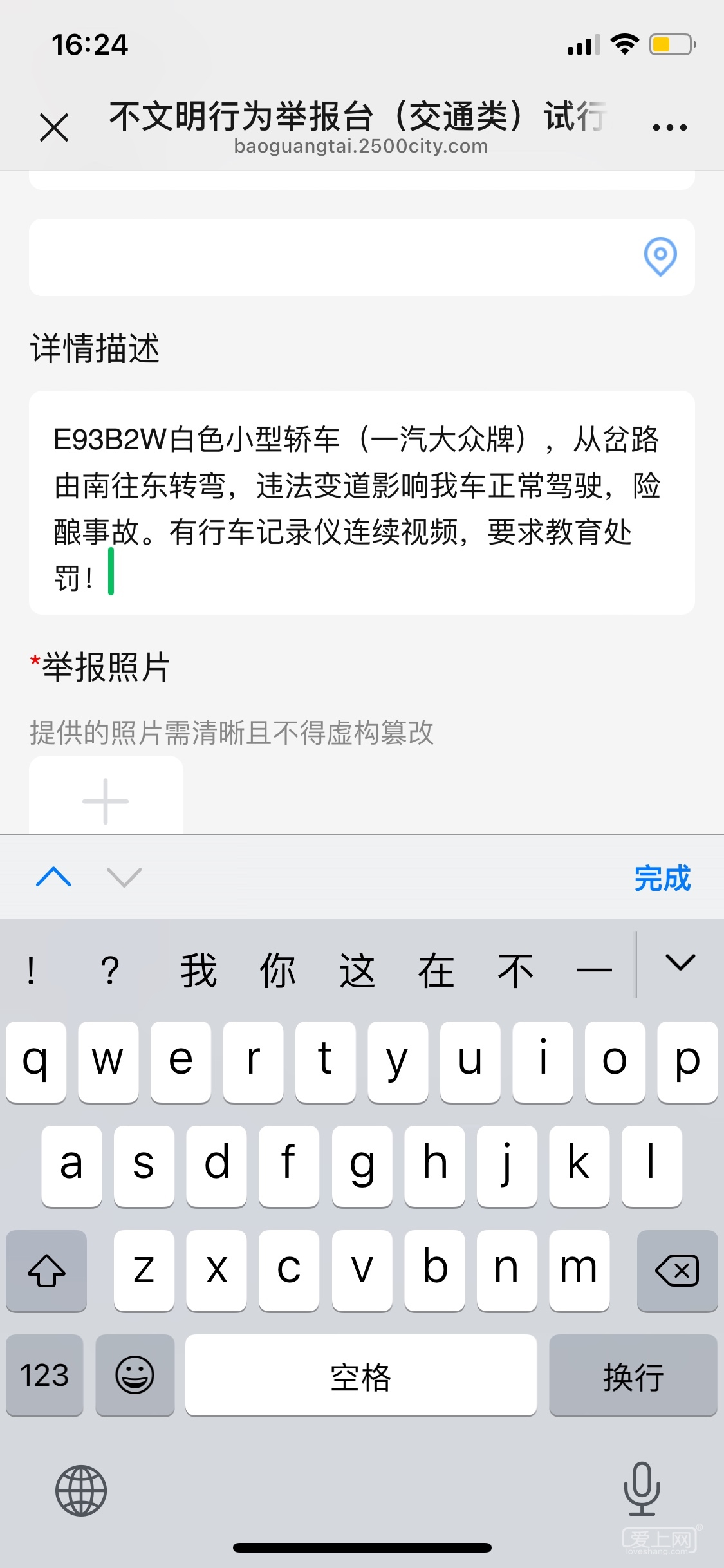Delete a character with backspace
724x1568 pixels.
pyautogui.click(x=676, y=1271)
